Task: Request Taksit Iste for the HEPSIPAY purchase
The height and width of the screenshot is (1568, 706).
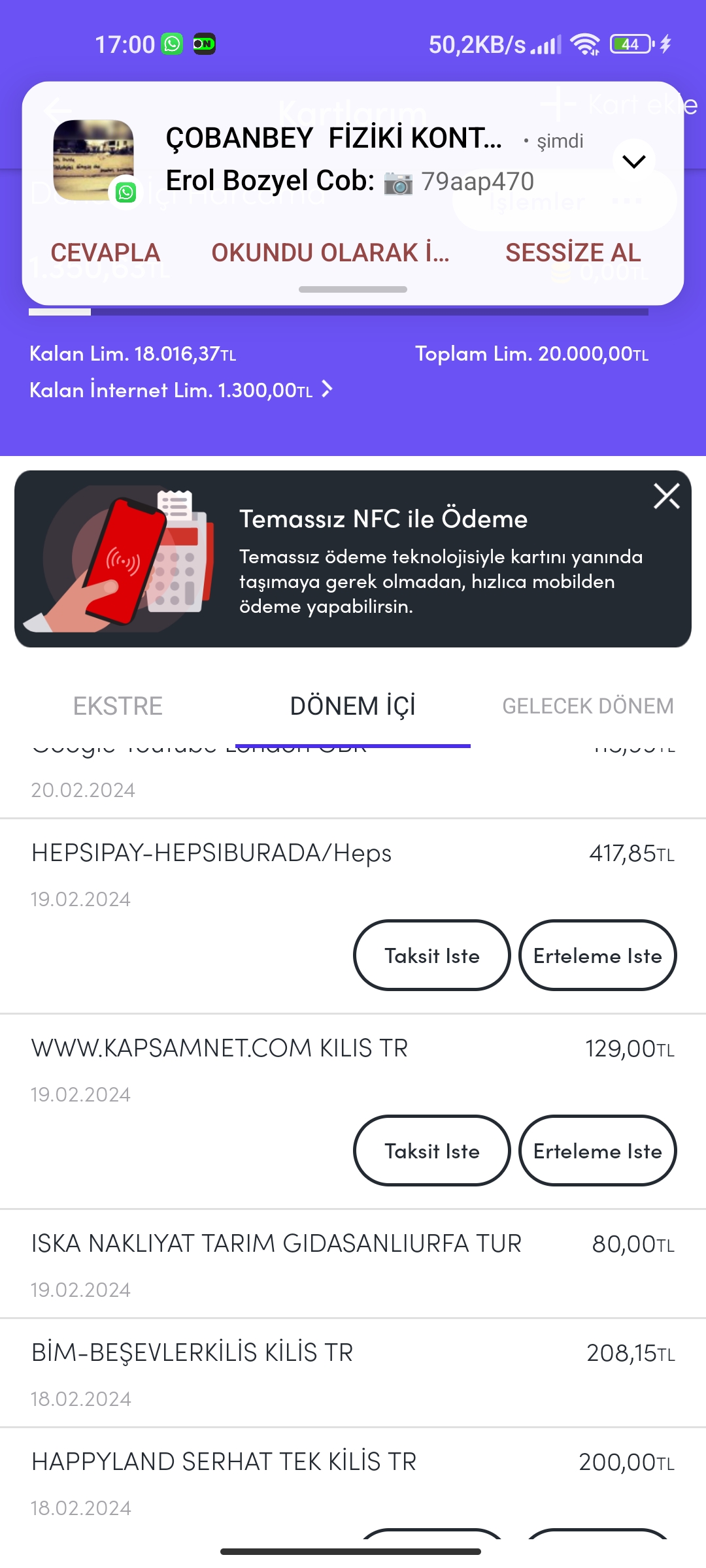Action: tap(431, 955)
